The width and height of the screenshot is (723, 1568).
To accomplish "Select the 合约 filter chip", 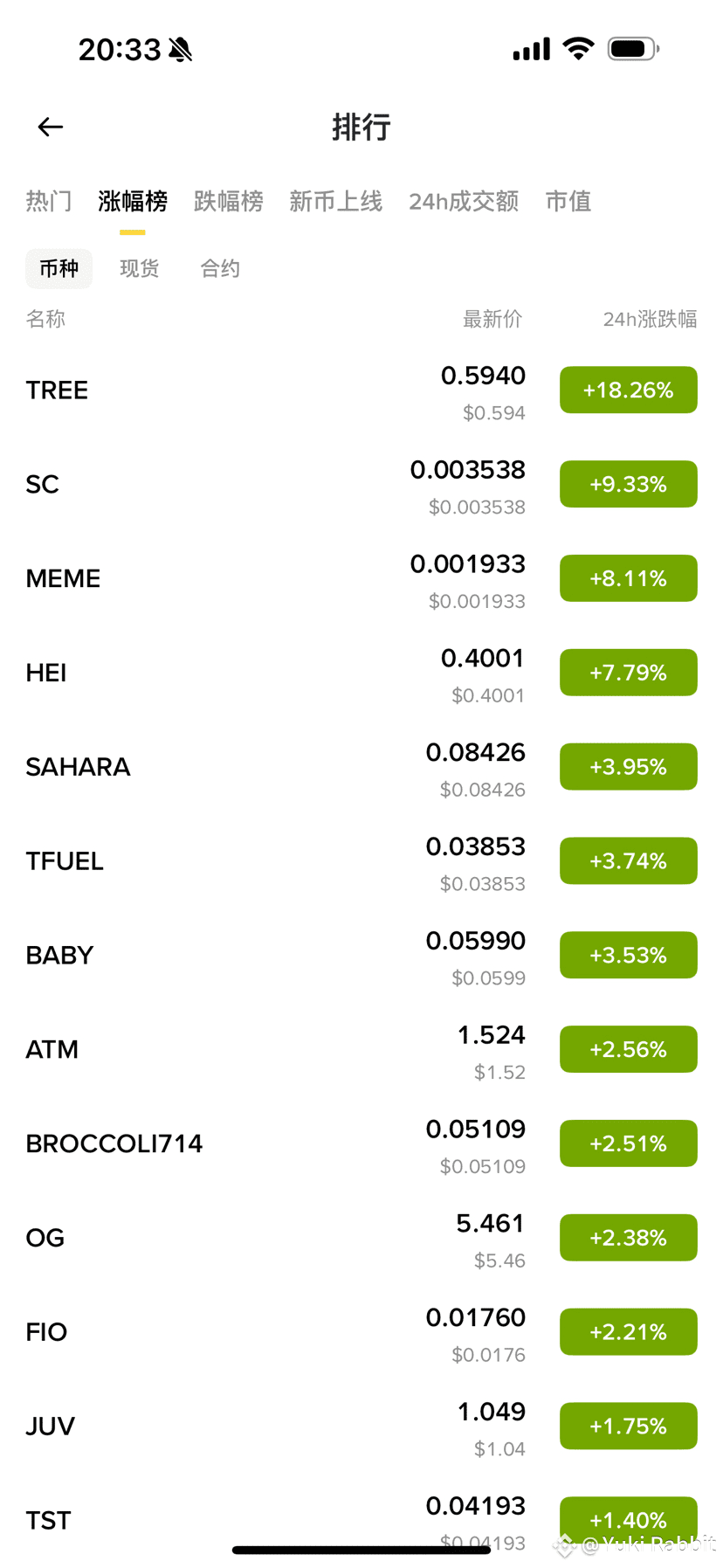I will pos(220,268).
